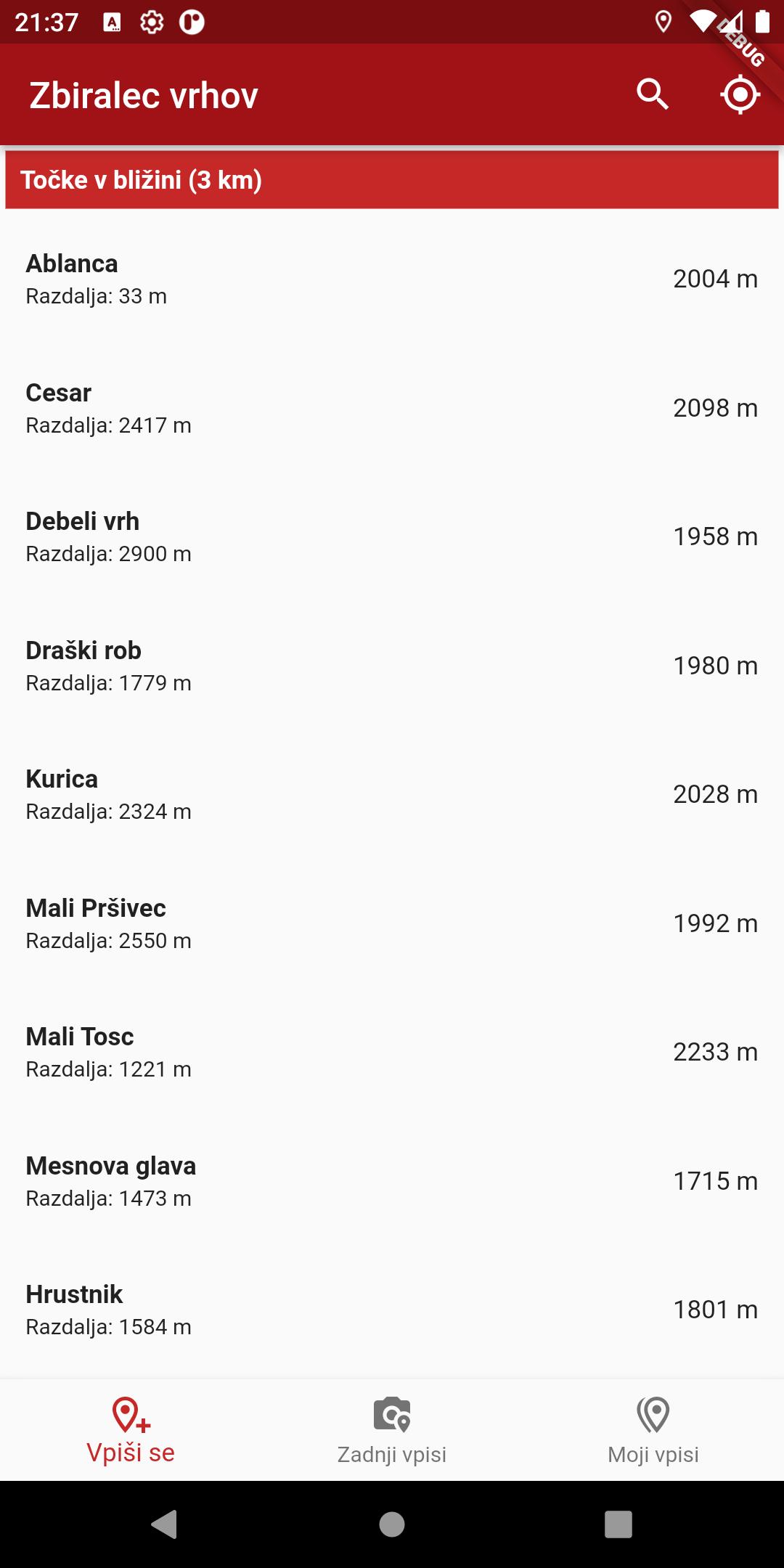
Task: Select the Mali Pršivec row
Action: [x=392, y=923]
